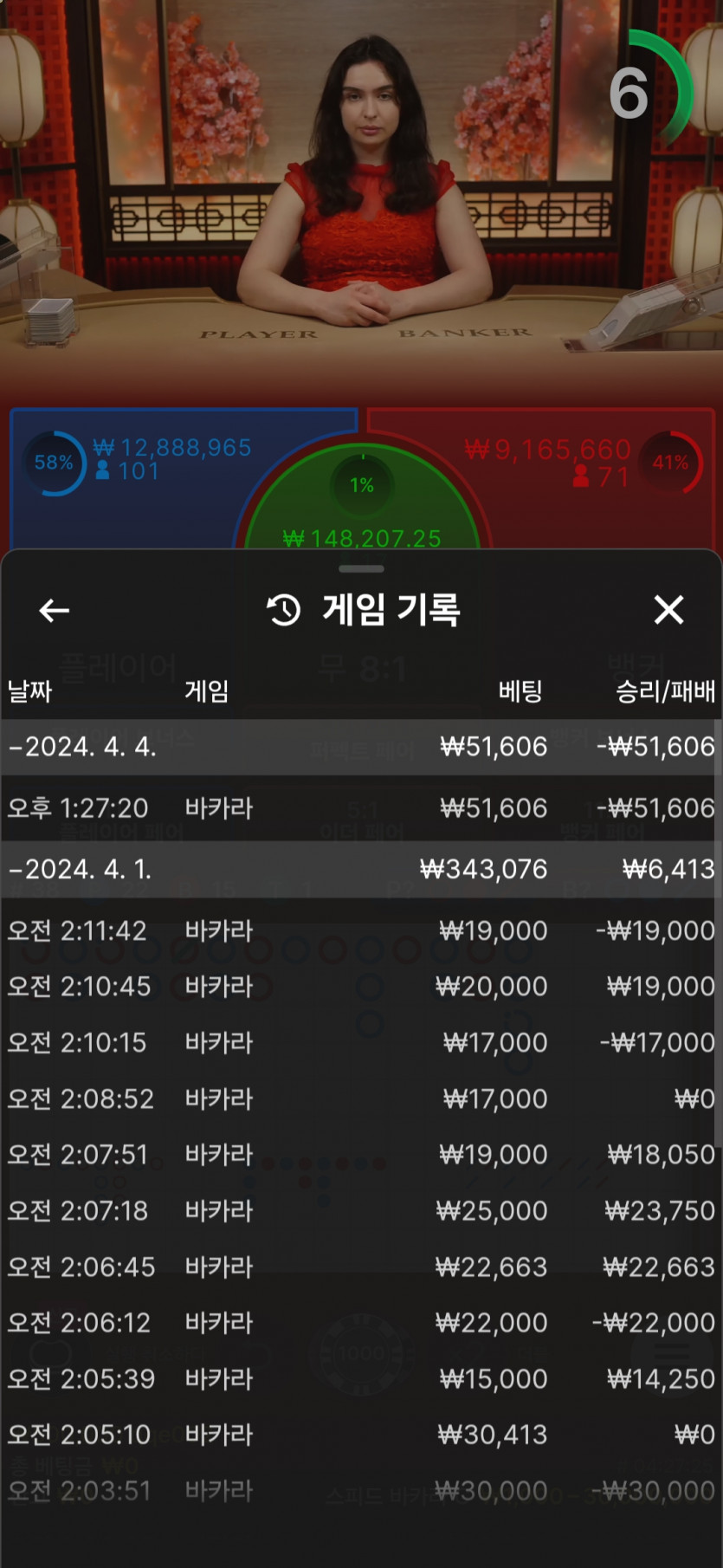
Task: Collapse the 2024. 4. 4. date group
Action: coord(361,747)
